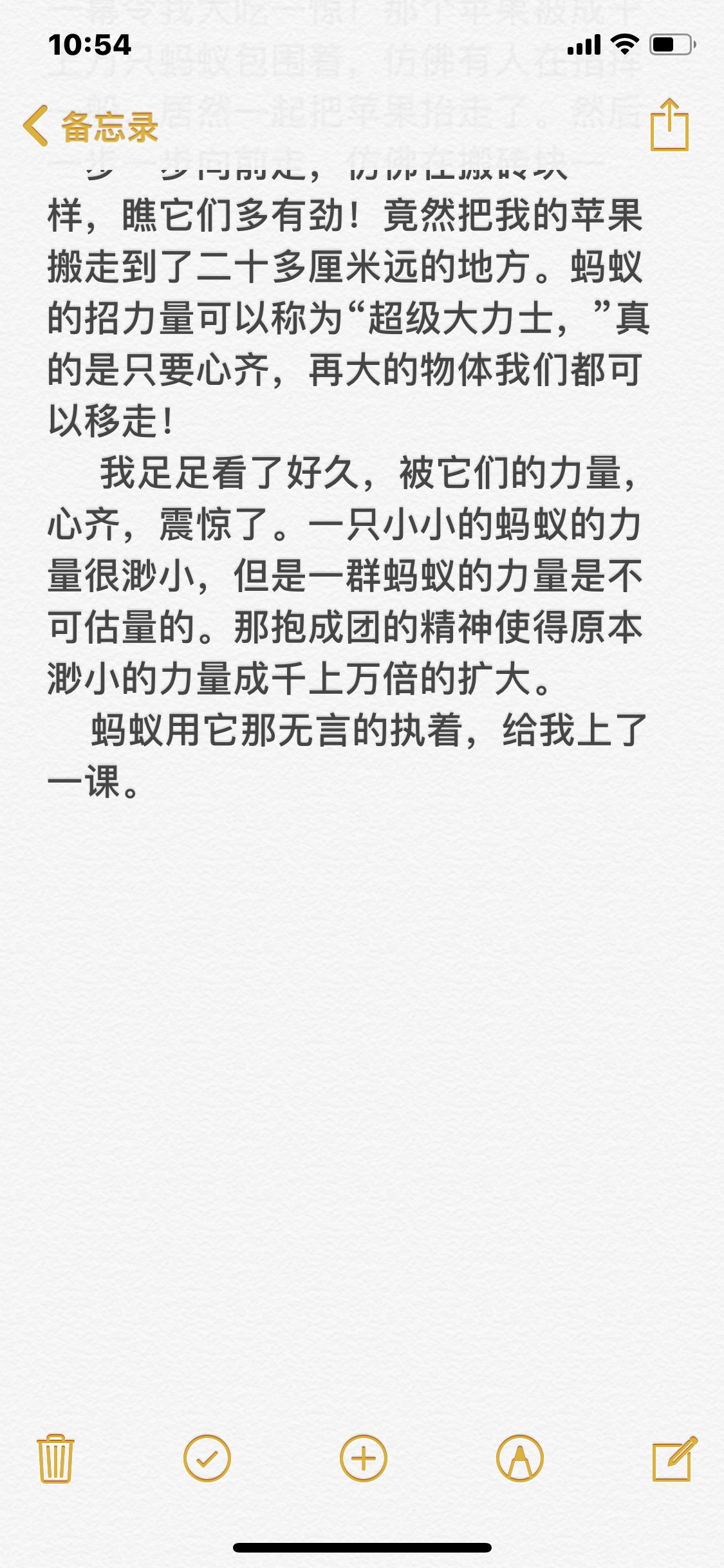Delete this note with the trash icon
Image resolution: width=724 pixels, height=1568 pixels.
coord(55,1459)
